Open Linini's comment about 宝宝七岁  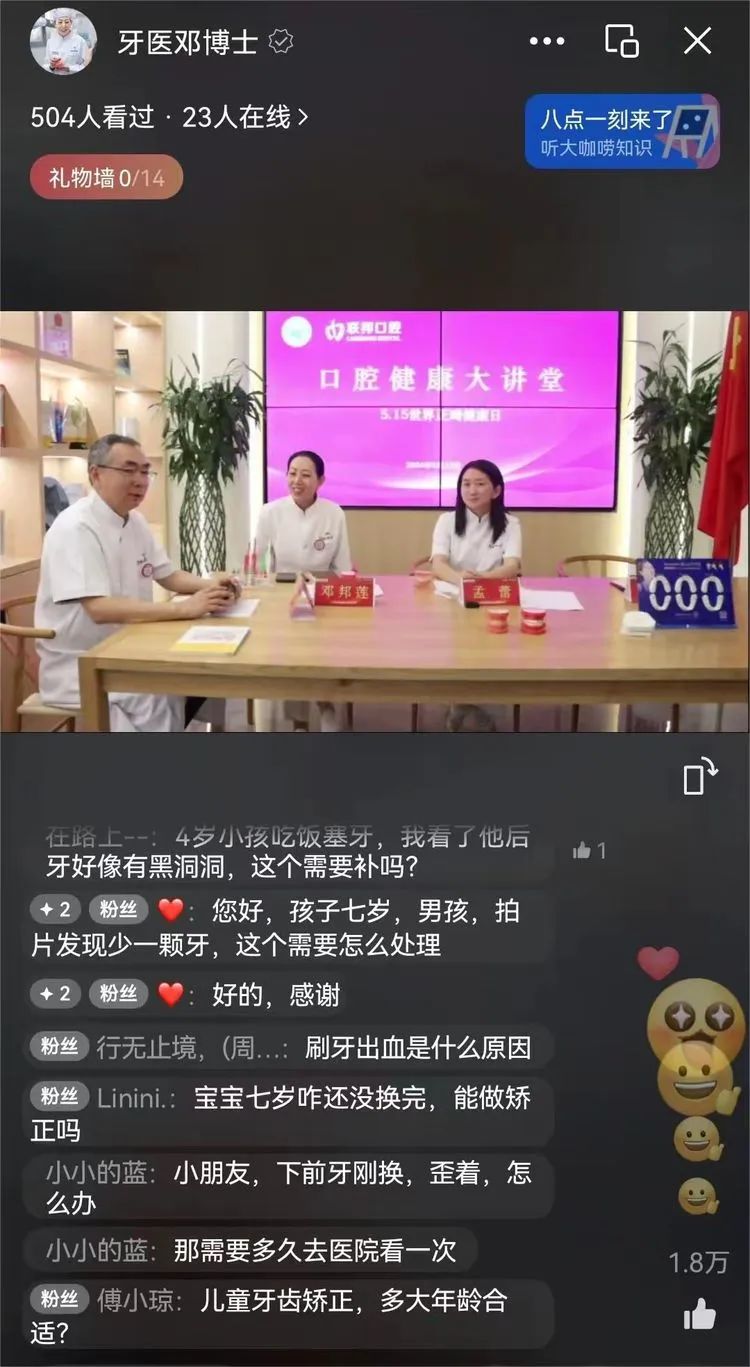pyautogui.click(x=290, y=1113)
